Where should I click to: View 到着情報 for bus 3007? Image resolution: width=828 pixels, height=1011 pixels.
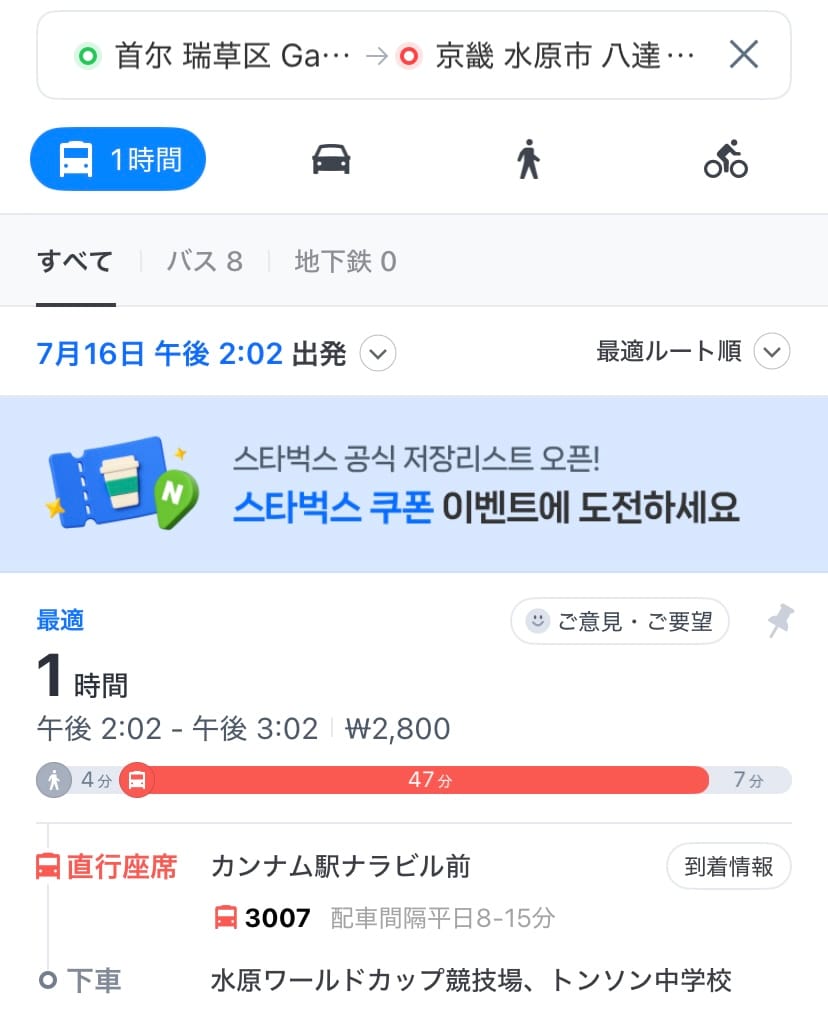pyautogui.click(x=728, y=867)
